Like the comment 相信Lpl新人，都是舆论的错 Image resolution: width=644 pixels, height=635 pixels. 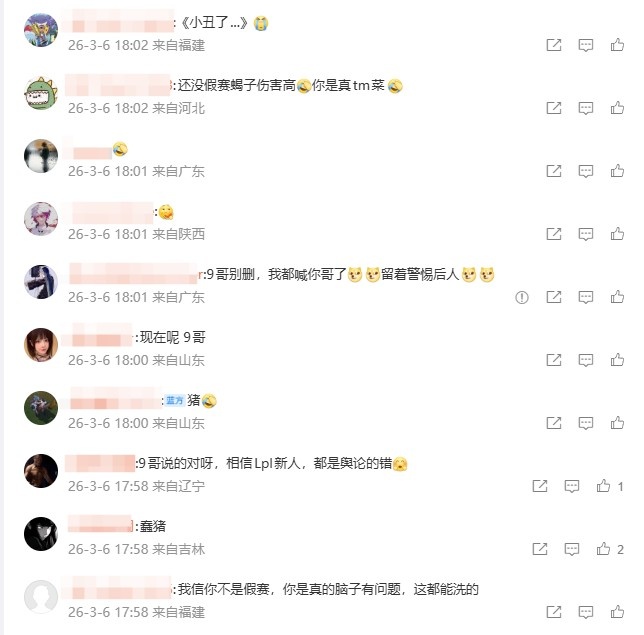(604, 486)
